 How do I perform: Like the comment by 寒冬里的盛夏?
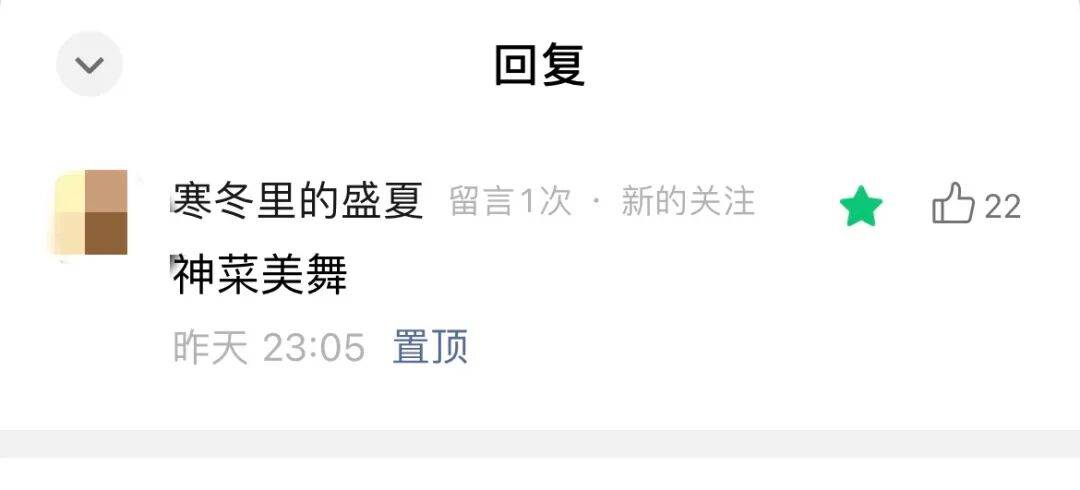click(953, 204)
